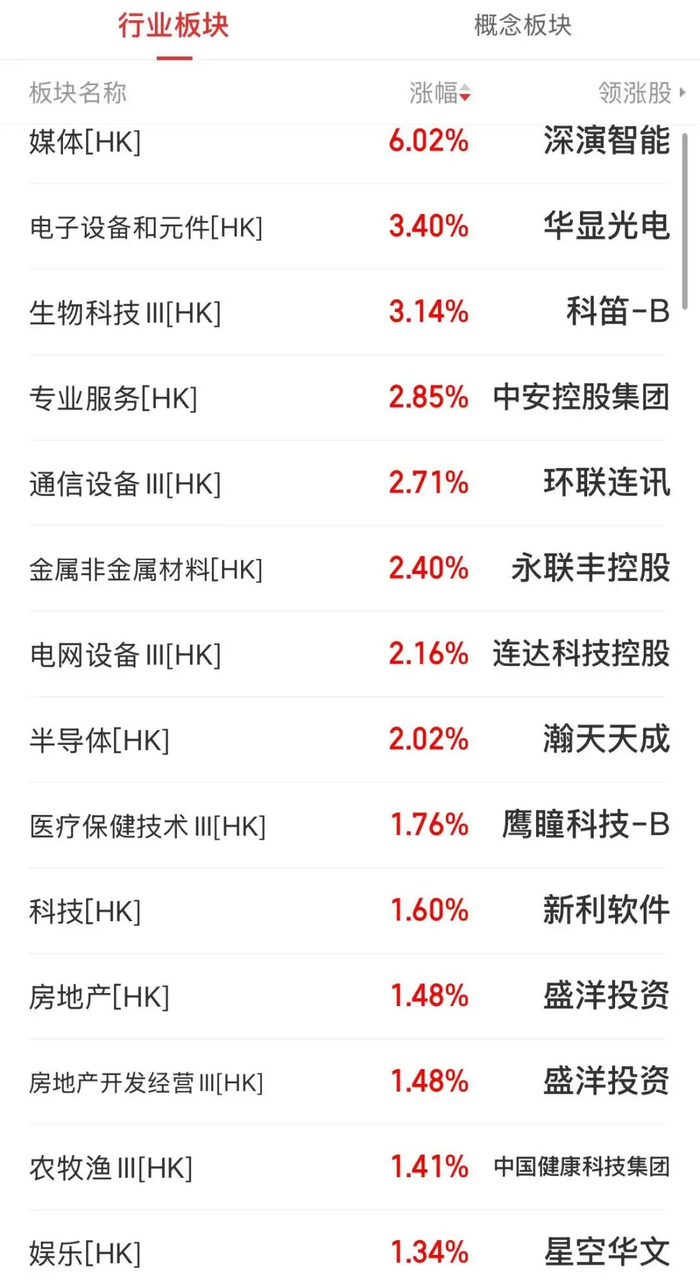View the 生物科技III[HK] sector
This screenshot has height=1283, width=700.
tap(349, 313)
